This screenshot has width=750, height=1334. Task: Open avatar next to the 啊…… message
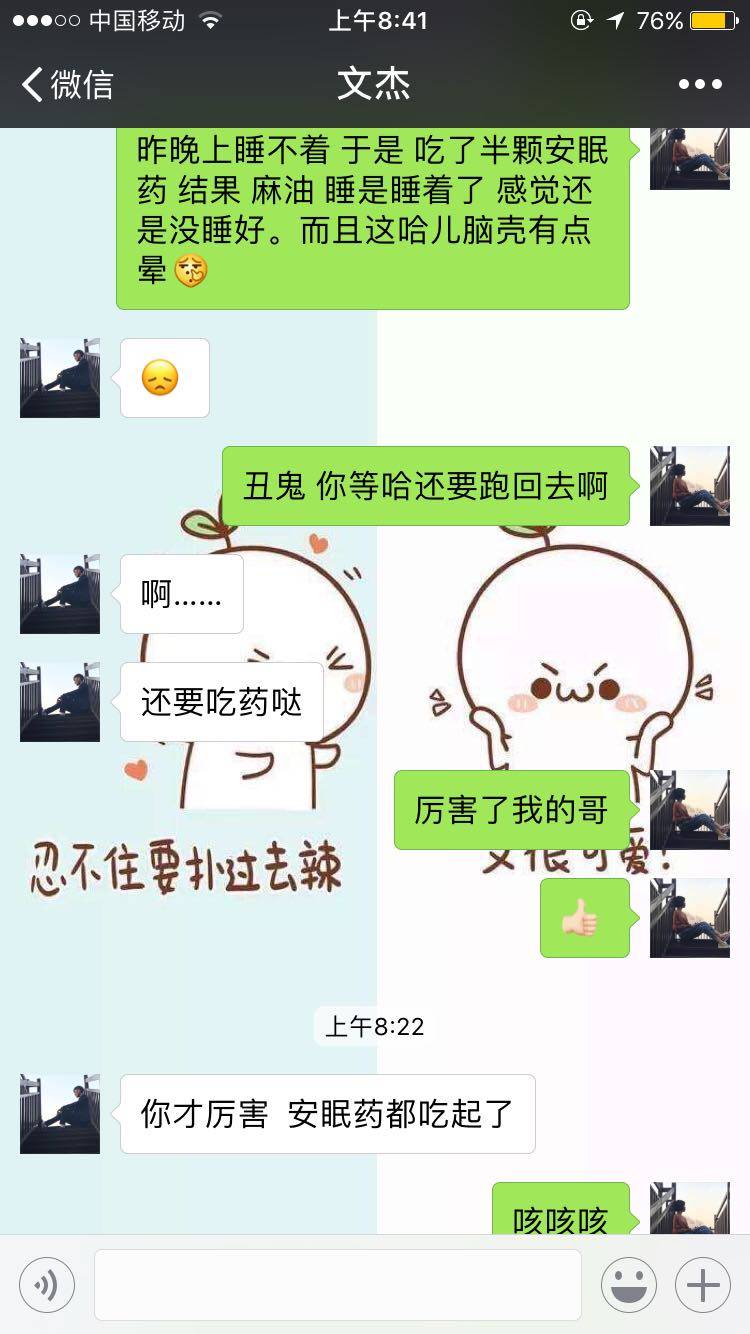[x=60, y=594]
